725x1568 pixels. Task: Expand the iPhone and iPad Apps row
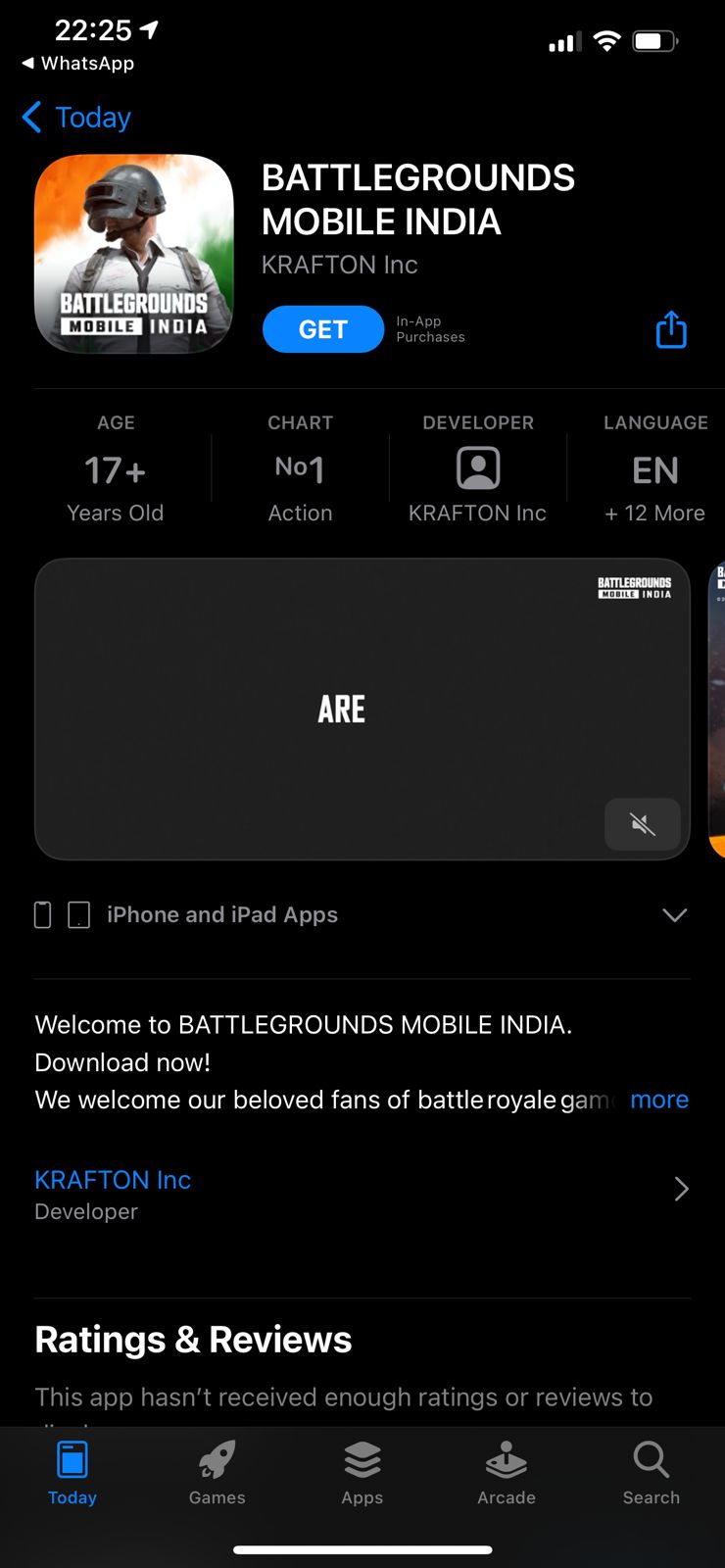(x=362, y=915)
